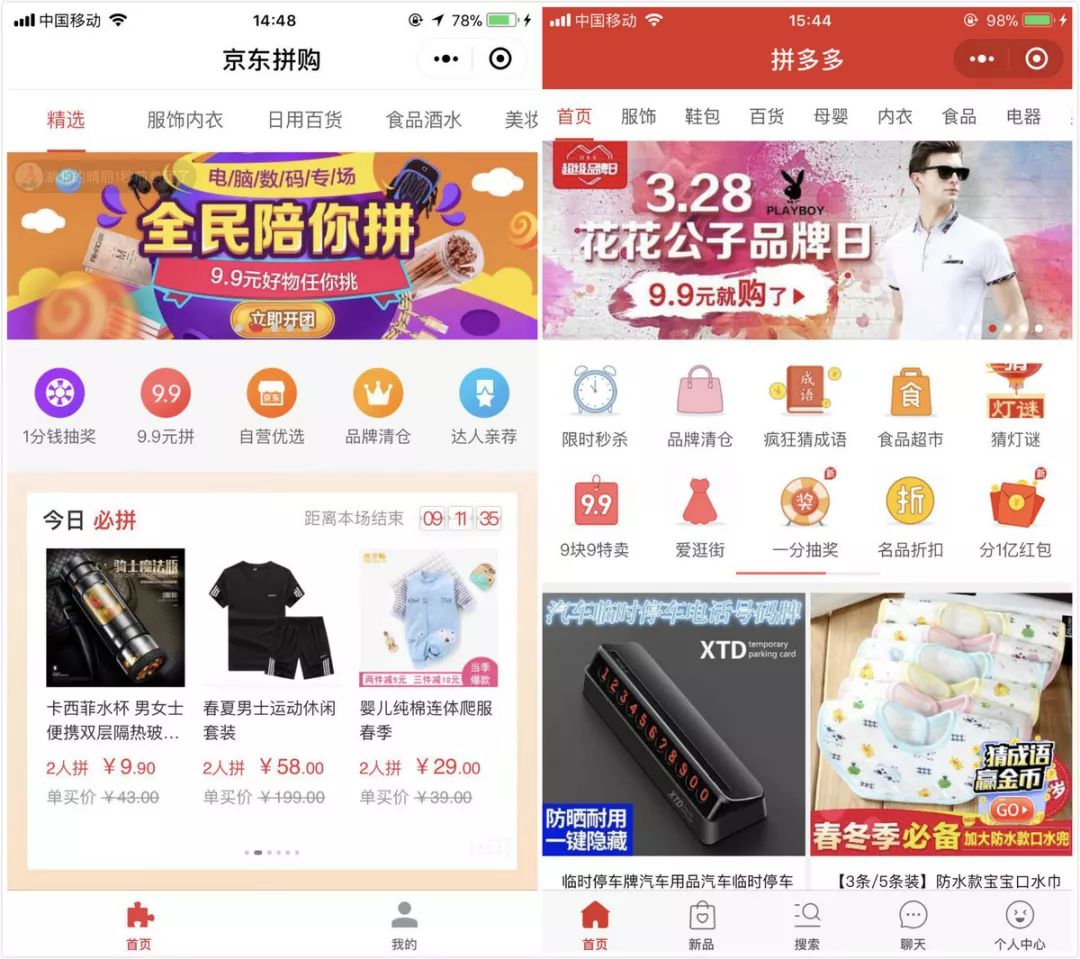Go to 自营优选
1080x959 pixels.
point(272,406)
